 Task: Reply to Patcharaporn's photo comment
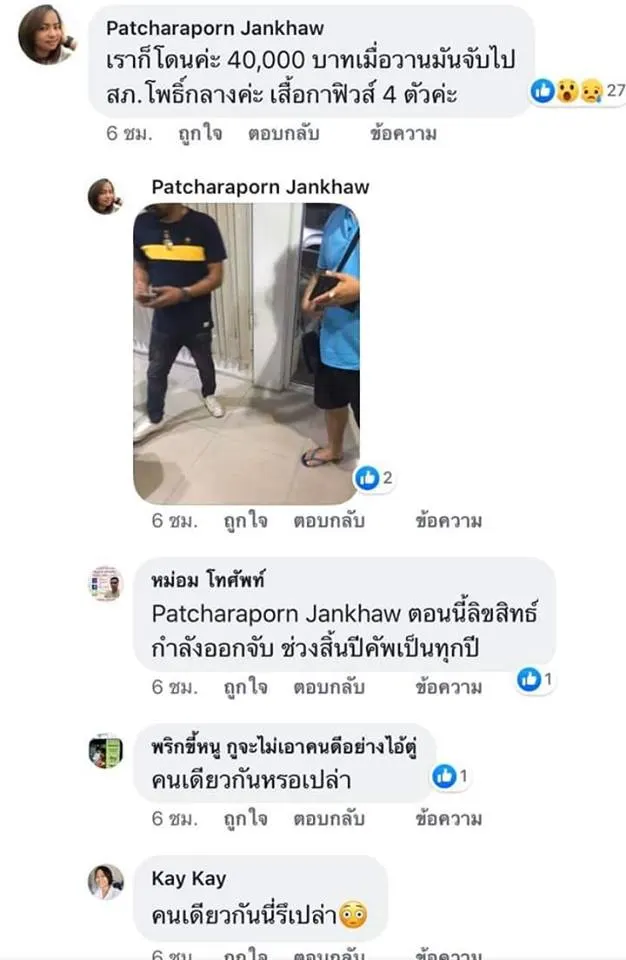point(327,521)
